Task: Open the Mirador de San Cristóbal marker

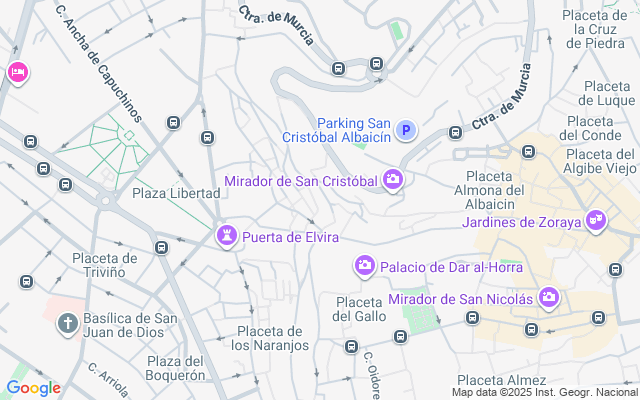Action: coord(393,181)
